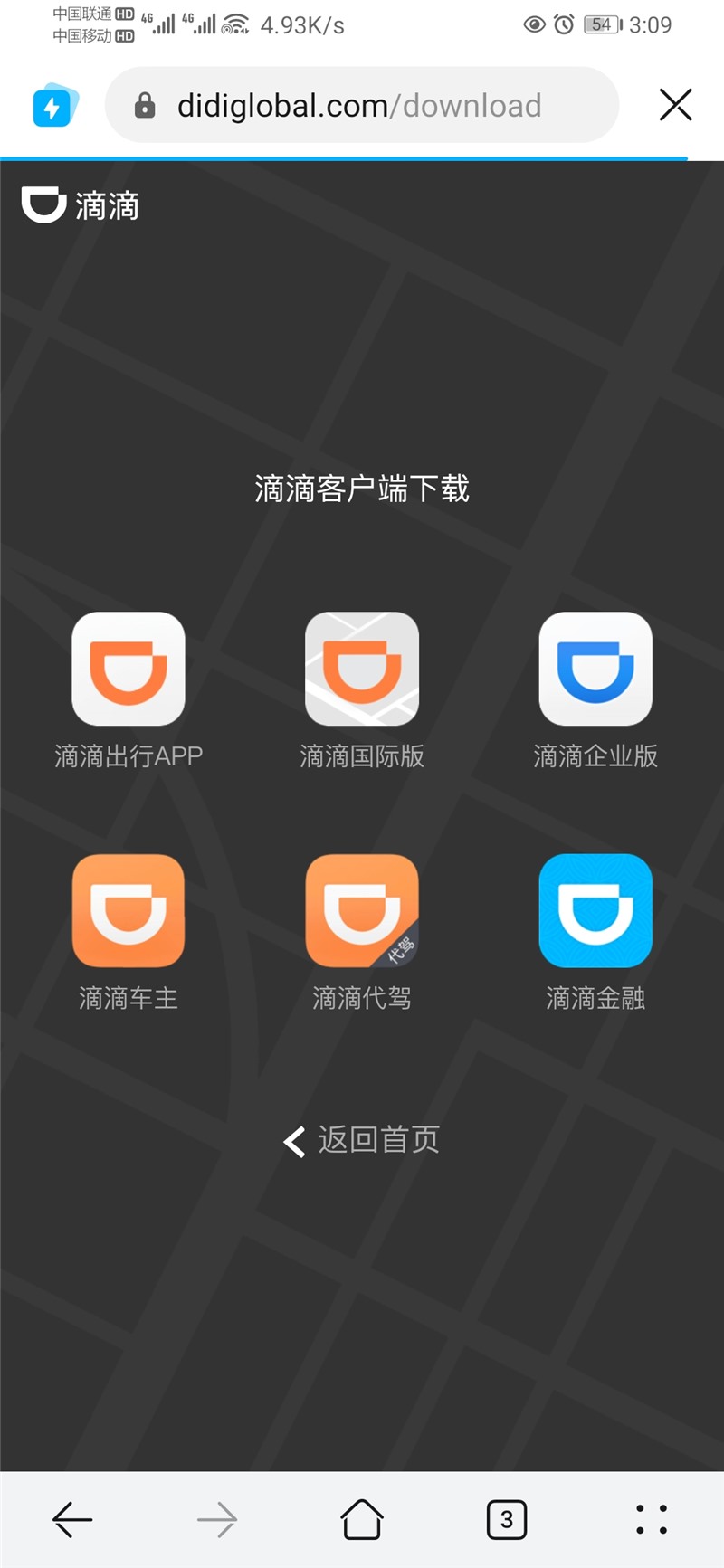Get the 滴滴车主 app
The image size is (724, 1568).
(129, 911)
